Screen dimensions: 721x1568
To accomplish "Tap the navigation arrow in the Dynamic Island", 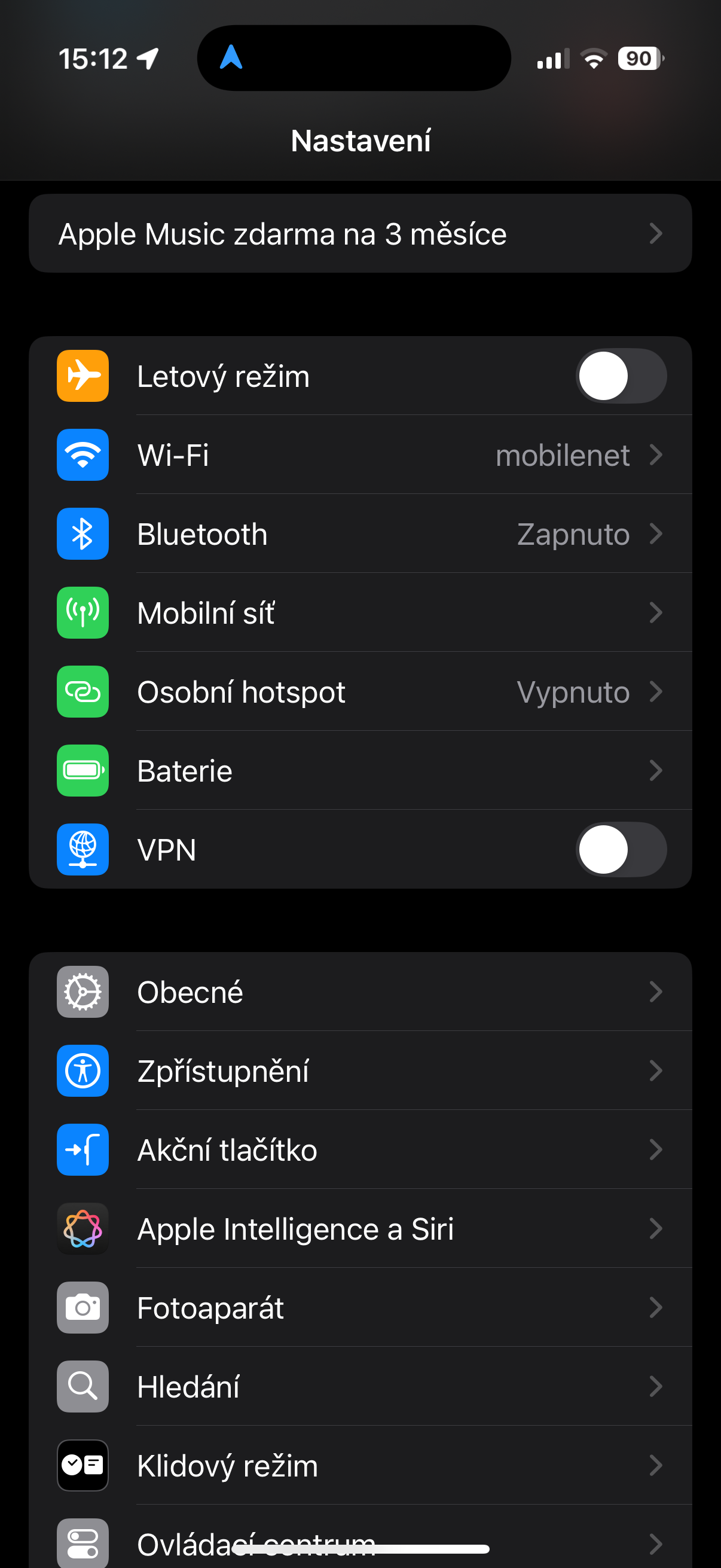I will click(x=231, y=58).
